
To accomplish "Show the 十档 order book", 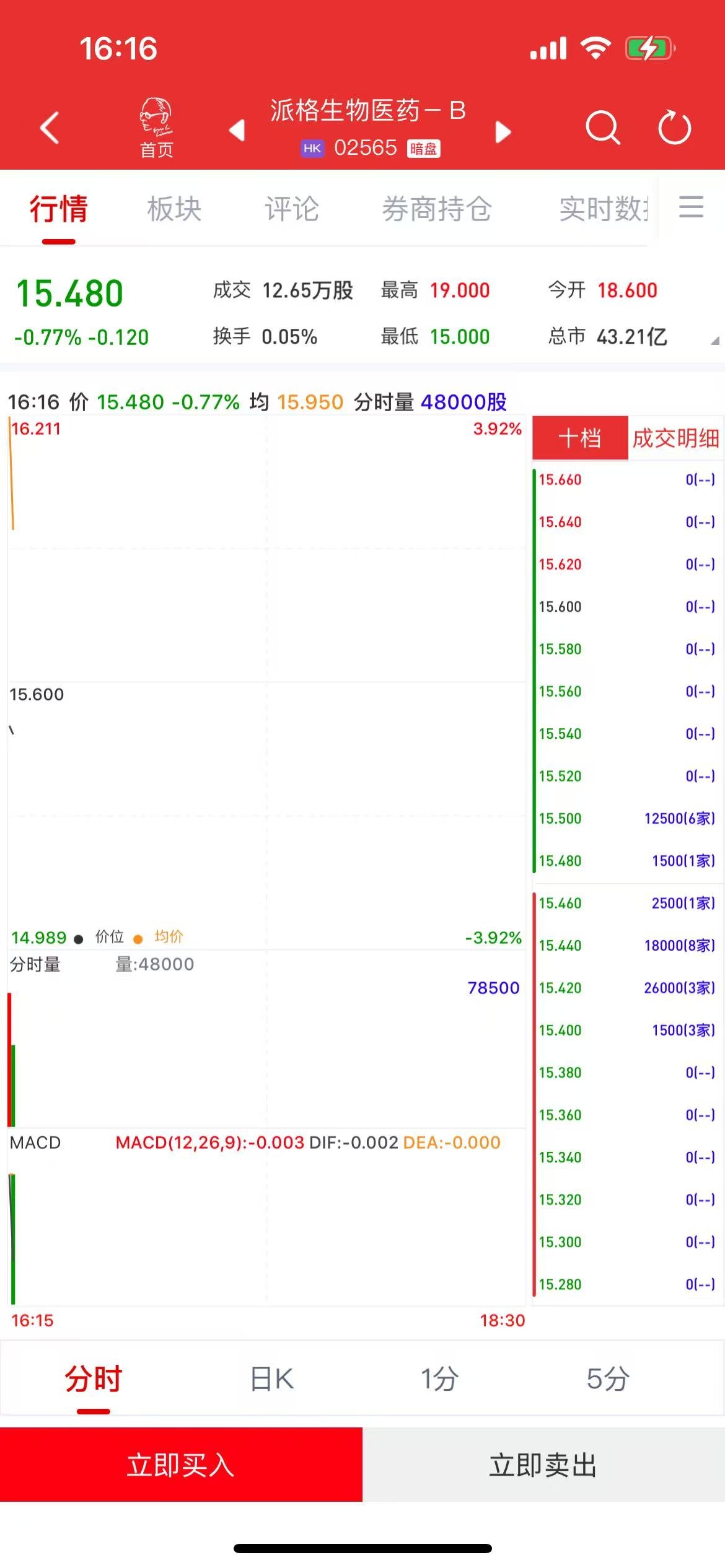I will pyautogui.click(x=580, y=438).
